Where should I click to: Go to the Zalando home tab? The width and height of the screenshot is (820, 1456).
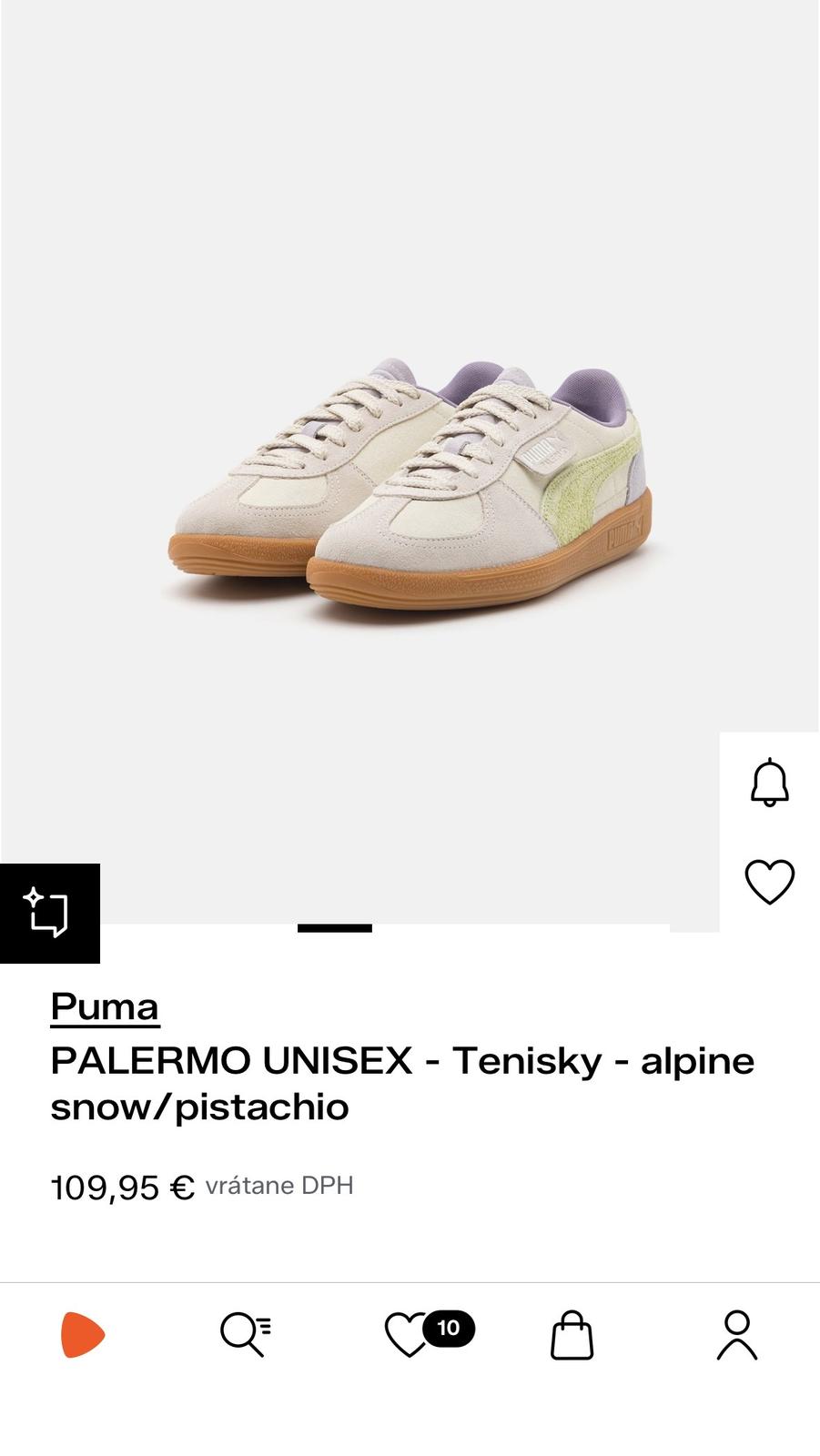pos(83,1335)
